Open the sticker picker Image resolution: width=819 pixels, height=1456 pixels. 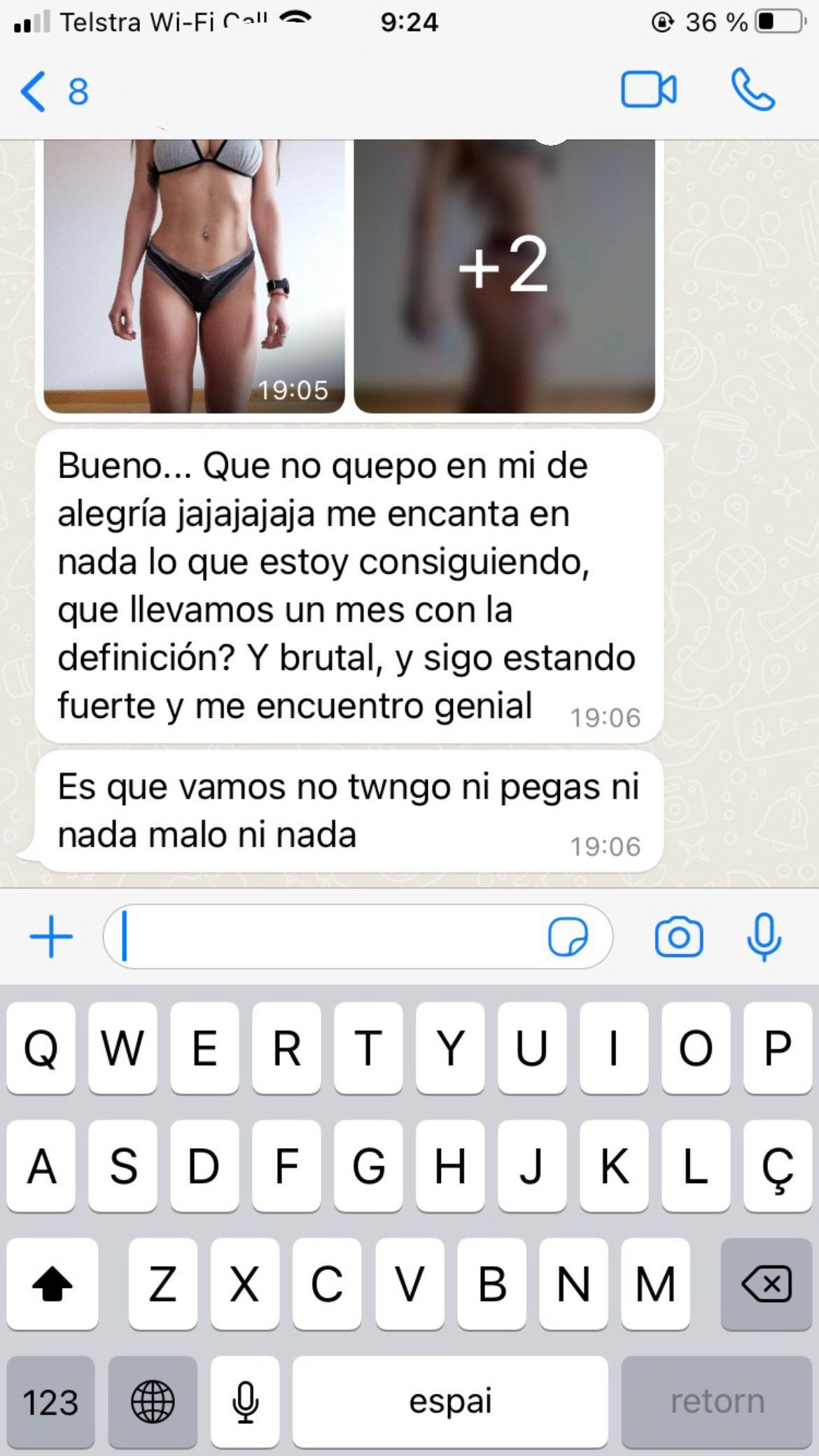568,937
